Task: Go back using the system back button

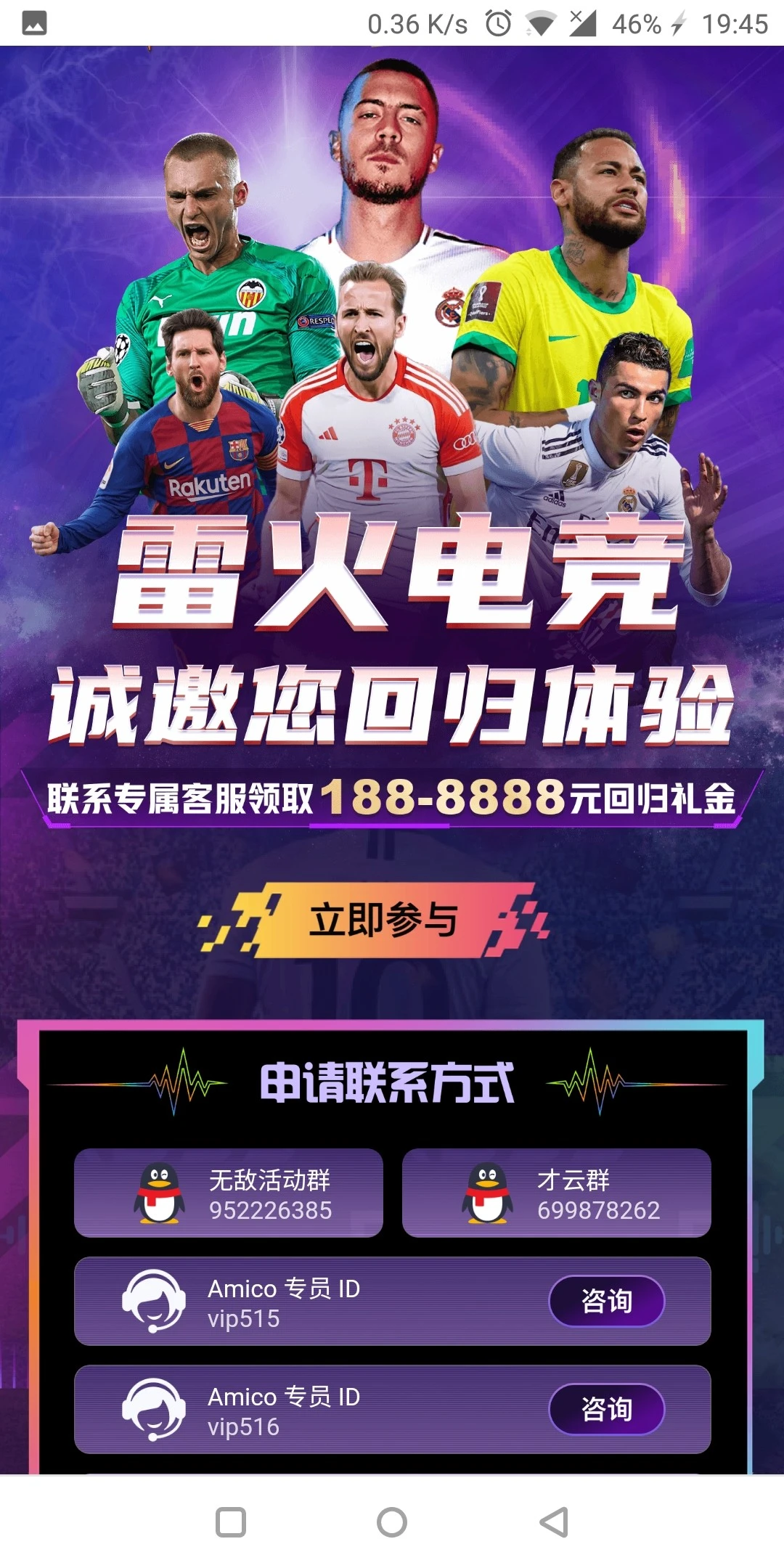Action: 554,1522
